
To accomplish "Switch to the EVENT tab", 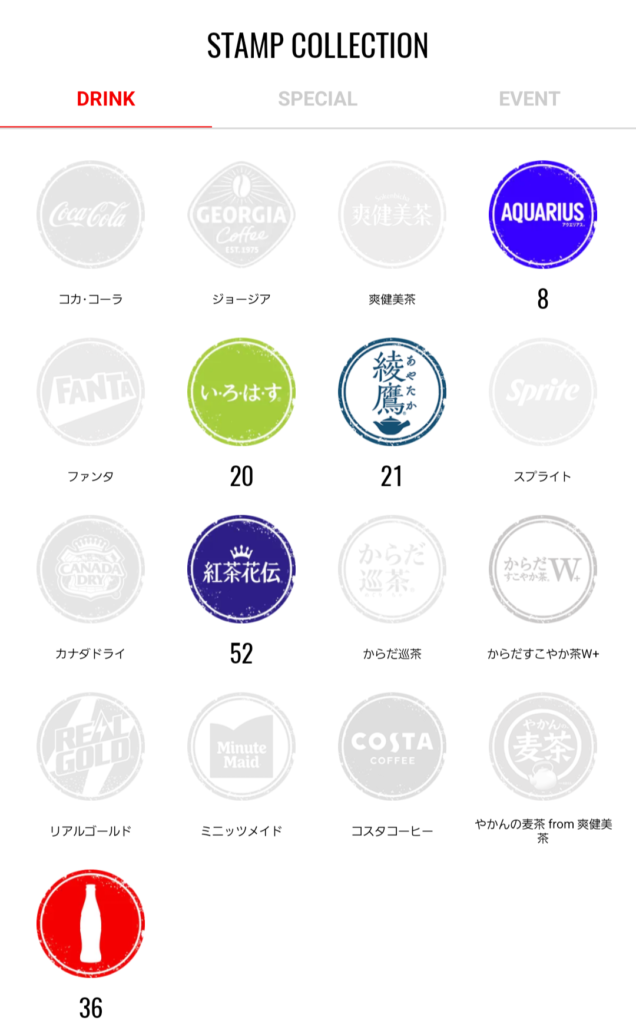I will click(529, 99).
